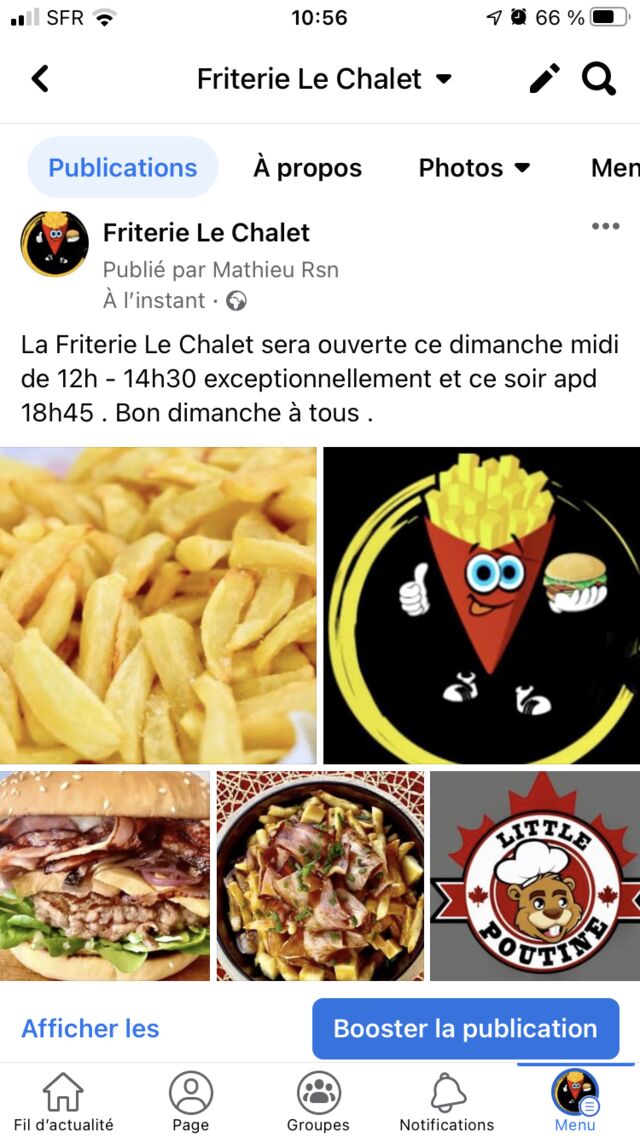This screenshot has height=1138, width=640.
Task: Open the burger photo
Action: [x=105, y=876]
